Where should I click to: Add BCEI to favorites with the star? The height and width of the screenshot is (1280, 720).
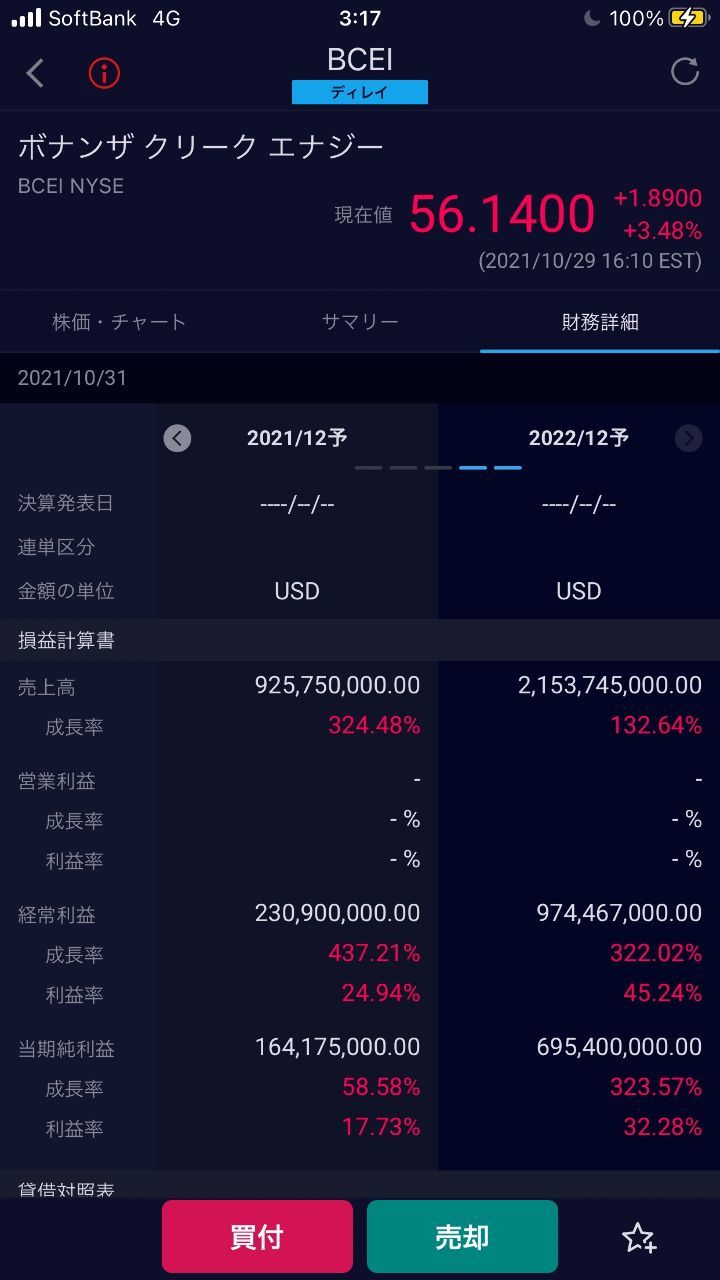639,1238
